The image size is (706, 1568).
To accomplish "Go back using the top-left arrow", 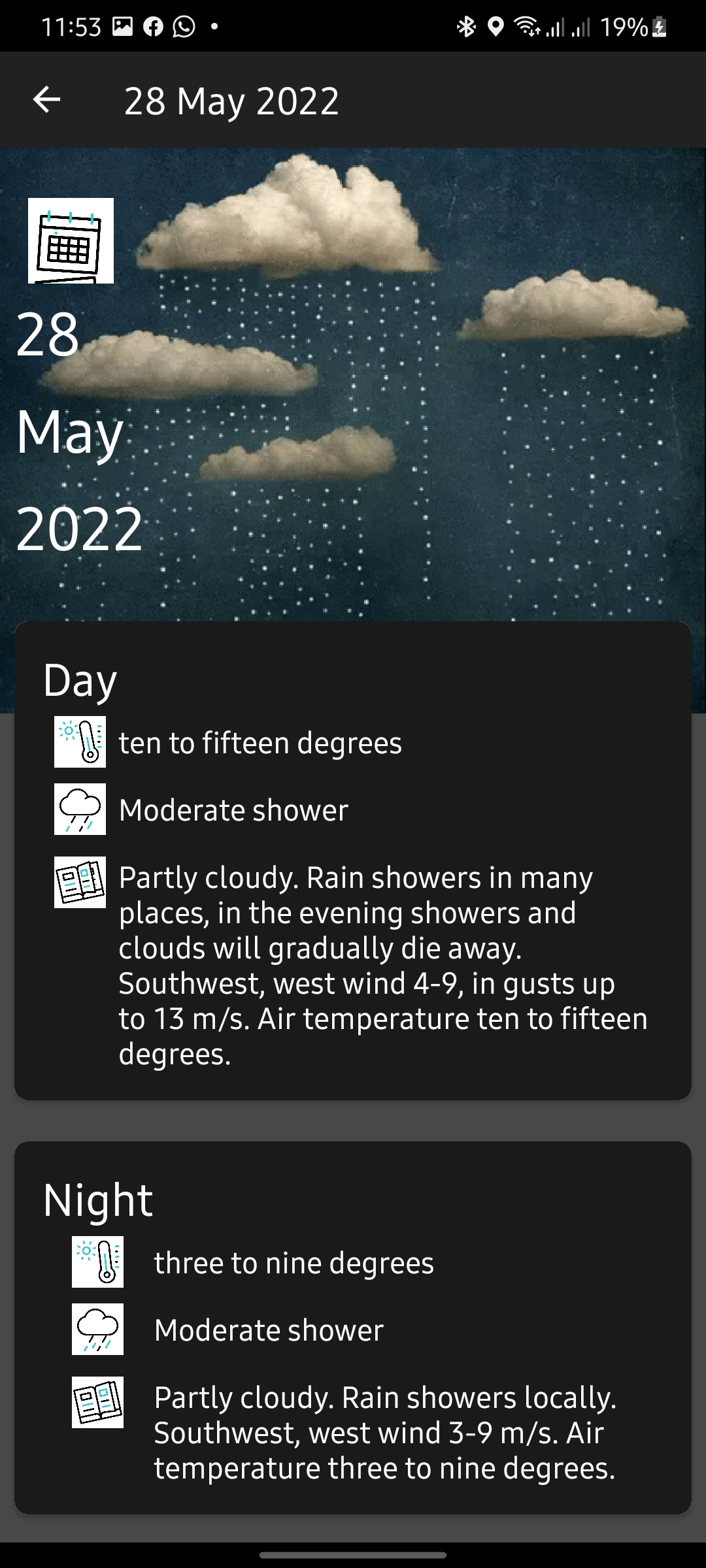I will [x=46, y=100].
